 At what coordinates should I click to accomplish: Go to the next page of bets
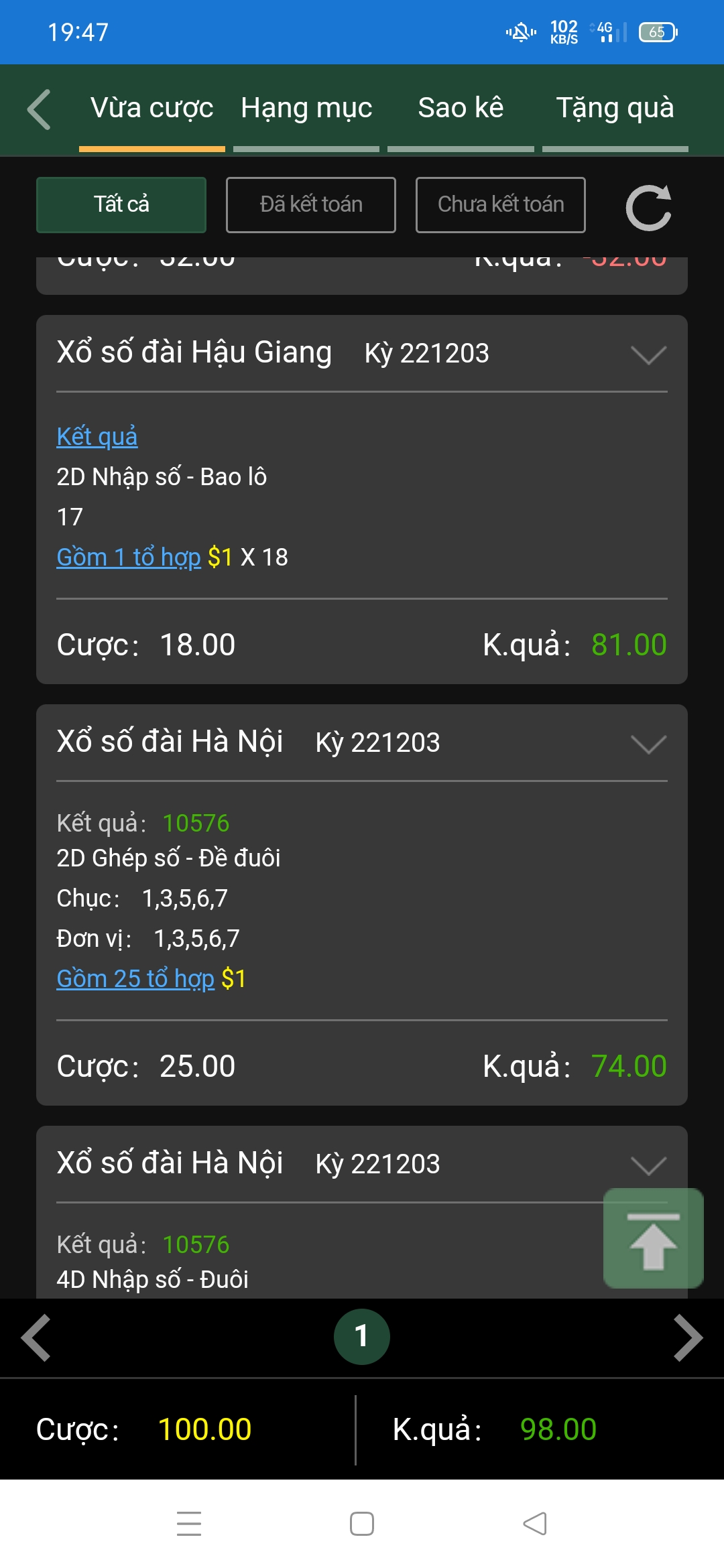pos(688,1337)
